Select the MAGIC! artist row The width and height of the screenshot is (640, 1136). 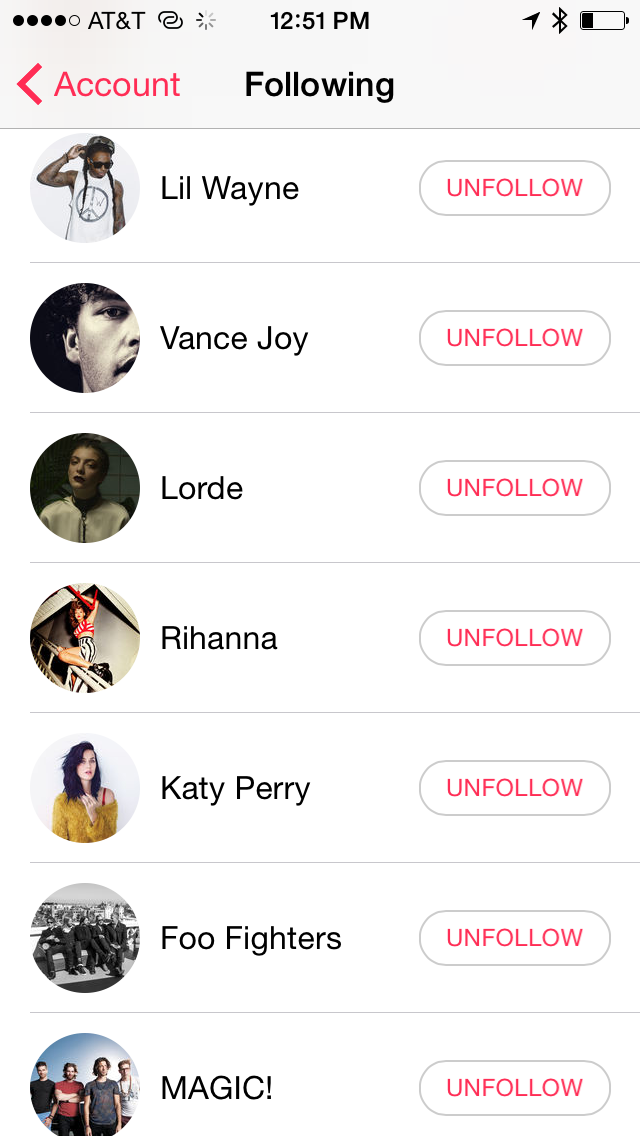[216, 1088]
